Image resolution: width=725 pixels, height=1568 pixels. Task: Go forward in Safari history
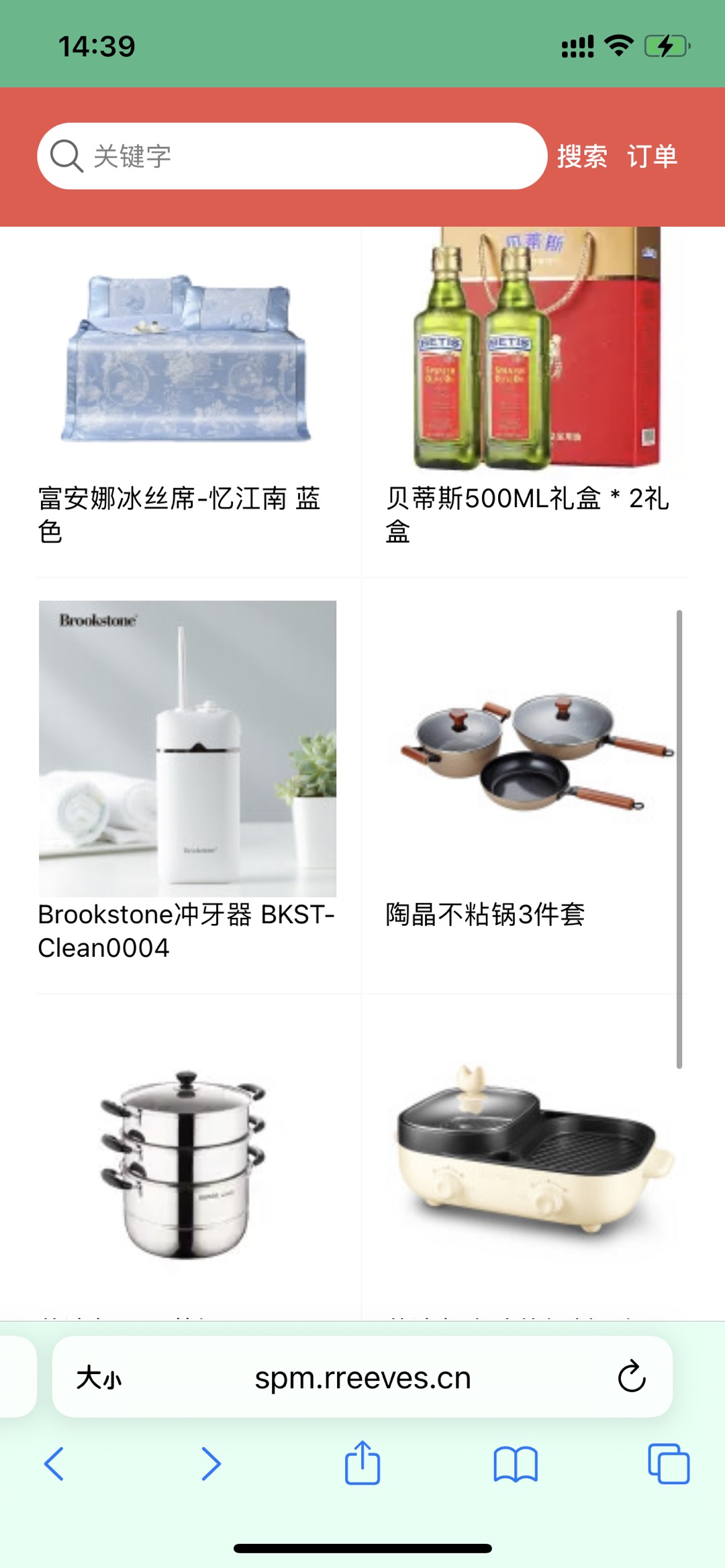[211, 1463]
